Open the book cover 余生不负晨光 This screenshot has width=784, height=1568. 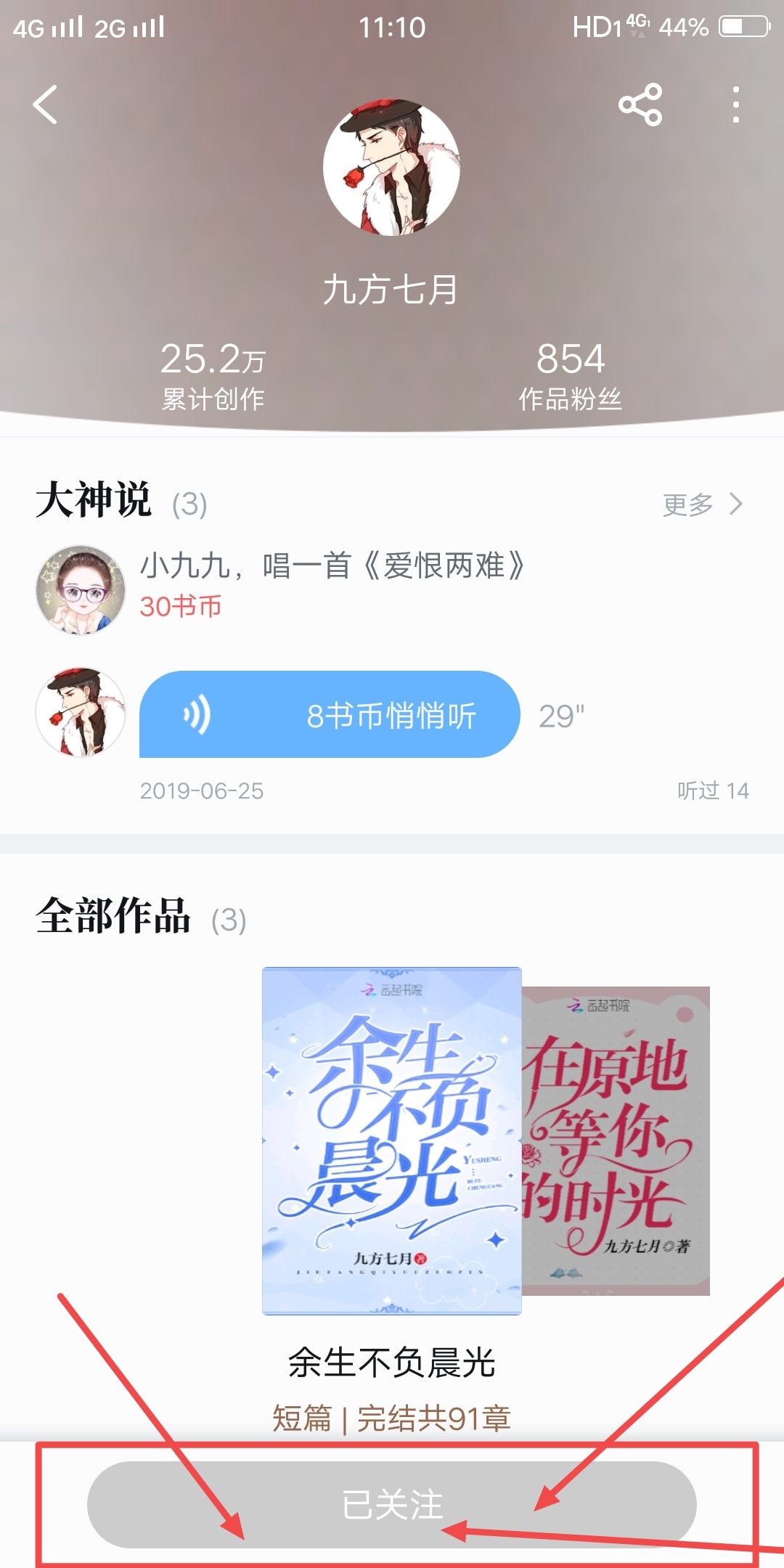pyautogui.click(x=391, y=1140)
